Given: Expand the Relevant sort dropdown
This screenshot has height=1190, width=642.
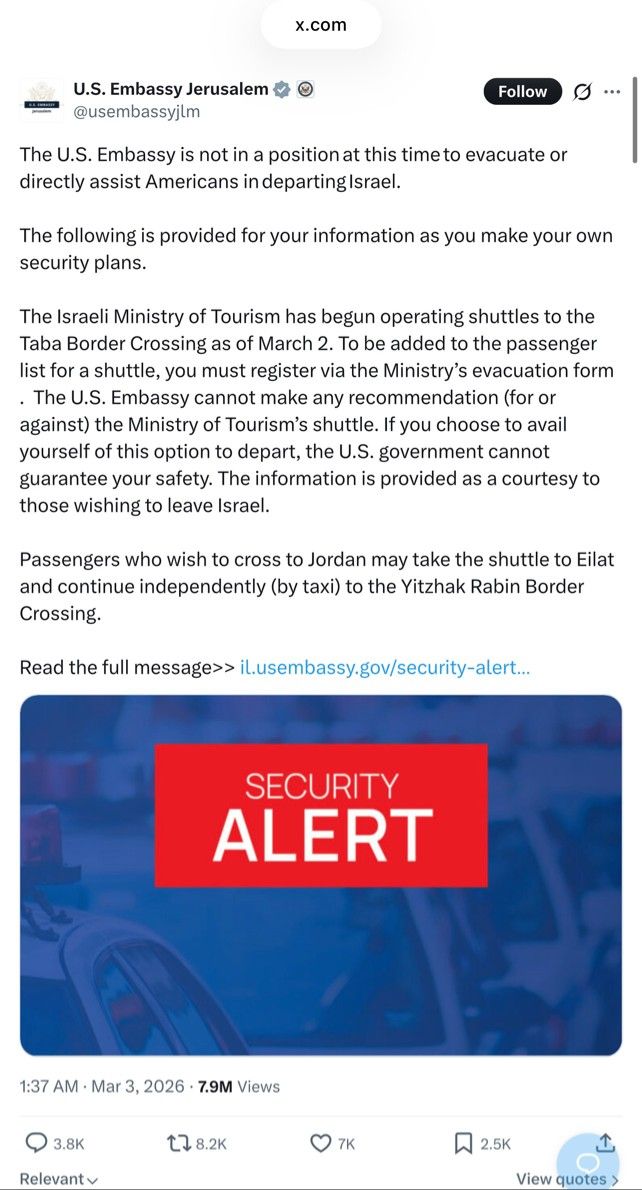Looking at the screenshot, I should click(58, 1179).
